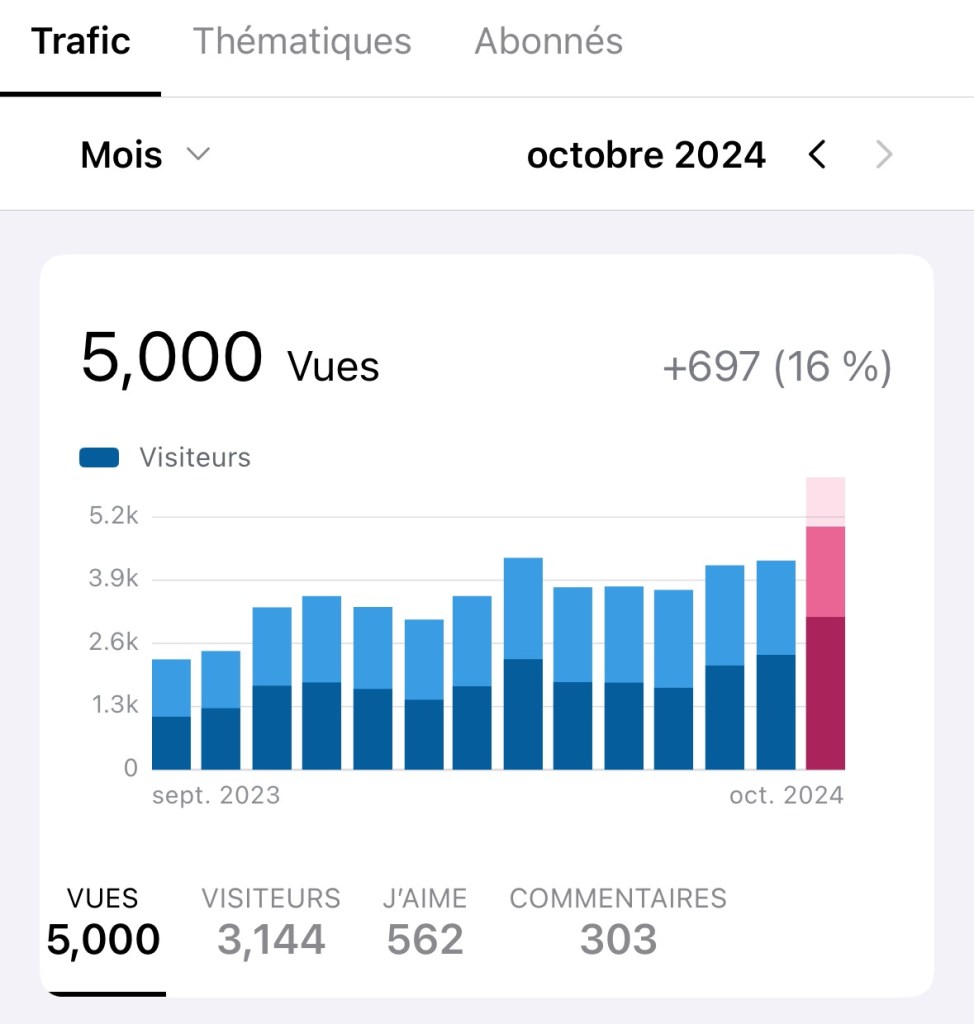Show the Visiteurs metric

click(x=271, y=922)
